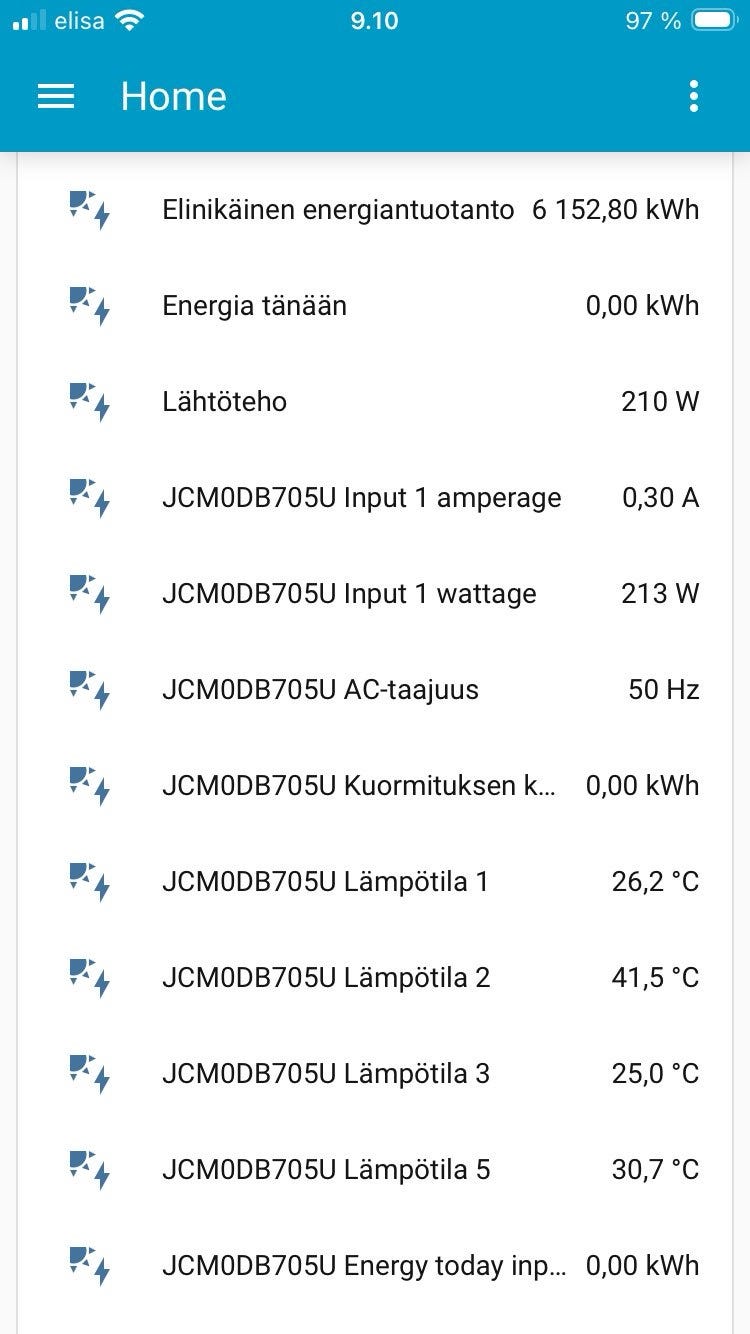
Task: Select the JCM0DB705U Kuormituksen entity row
Action: 359,786
